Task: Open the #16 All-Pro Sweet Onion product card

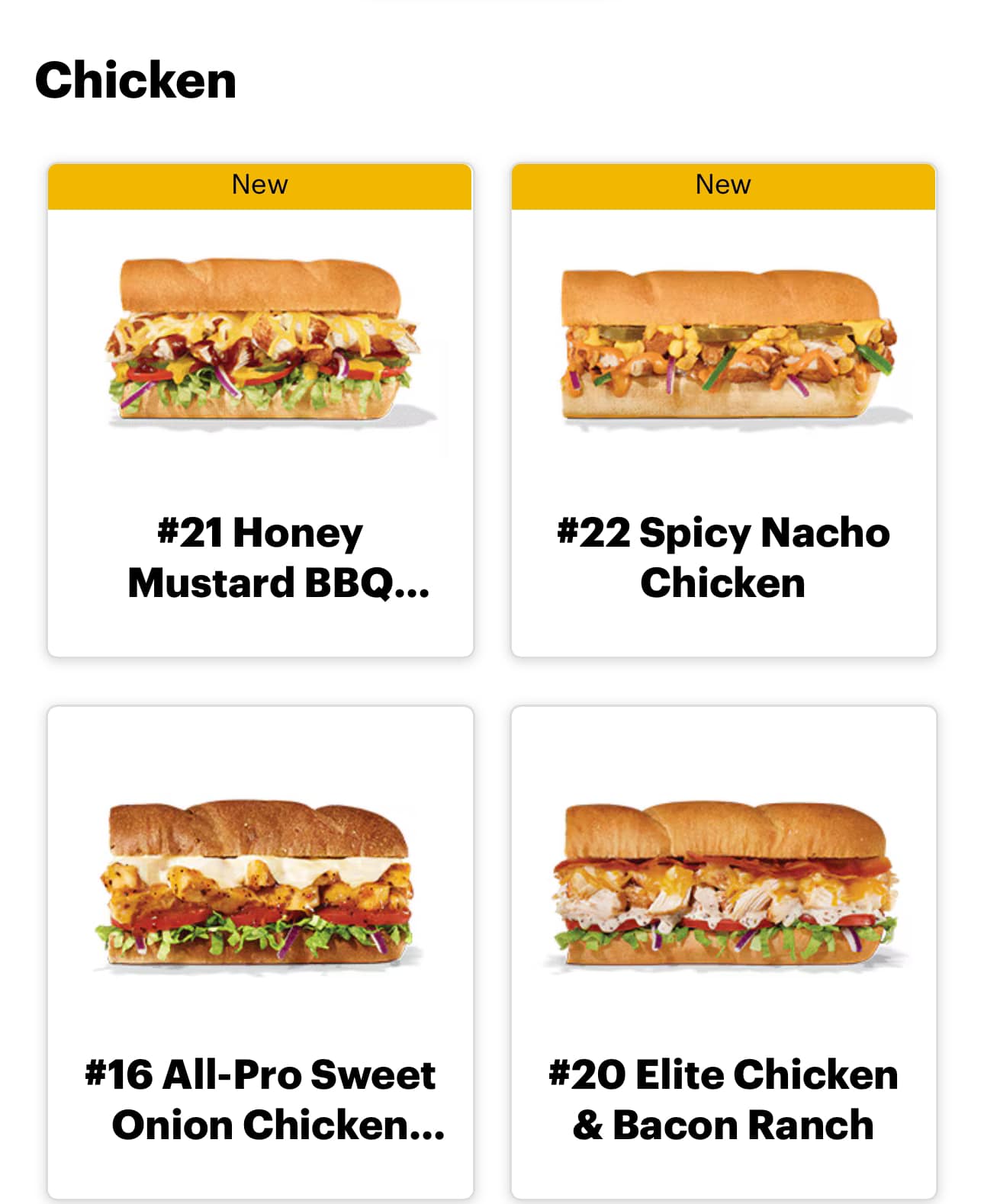Action: tap(259, 953)
